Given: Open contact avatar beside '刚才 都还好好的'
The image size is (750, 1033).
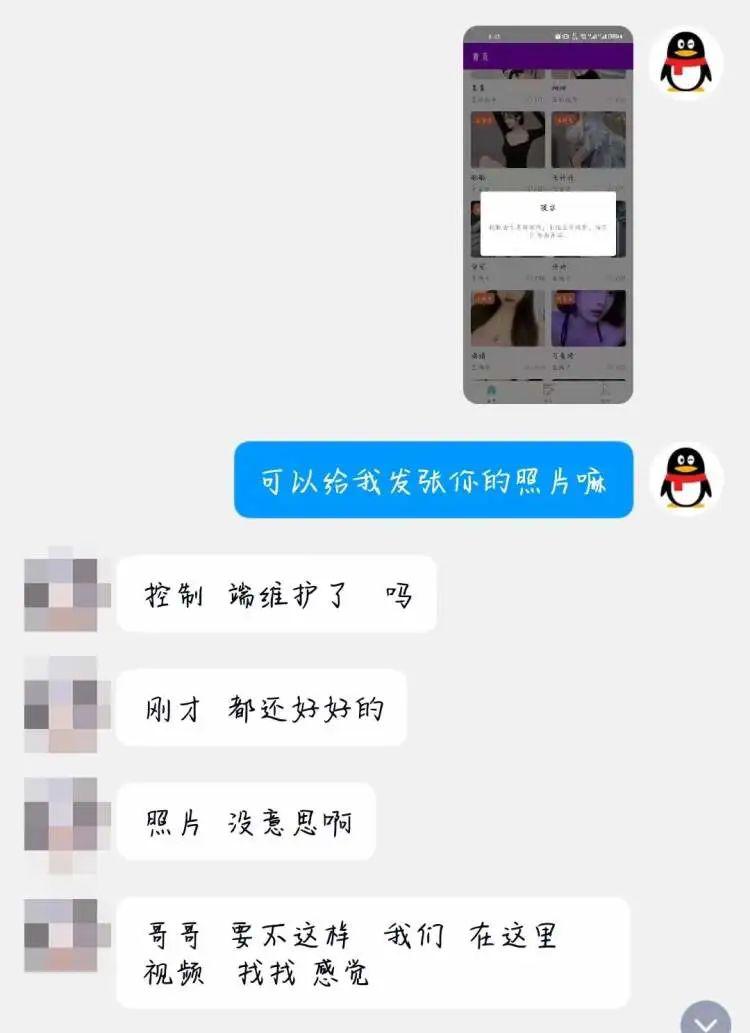Looking at the screenshot, I should point(61,707).
